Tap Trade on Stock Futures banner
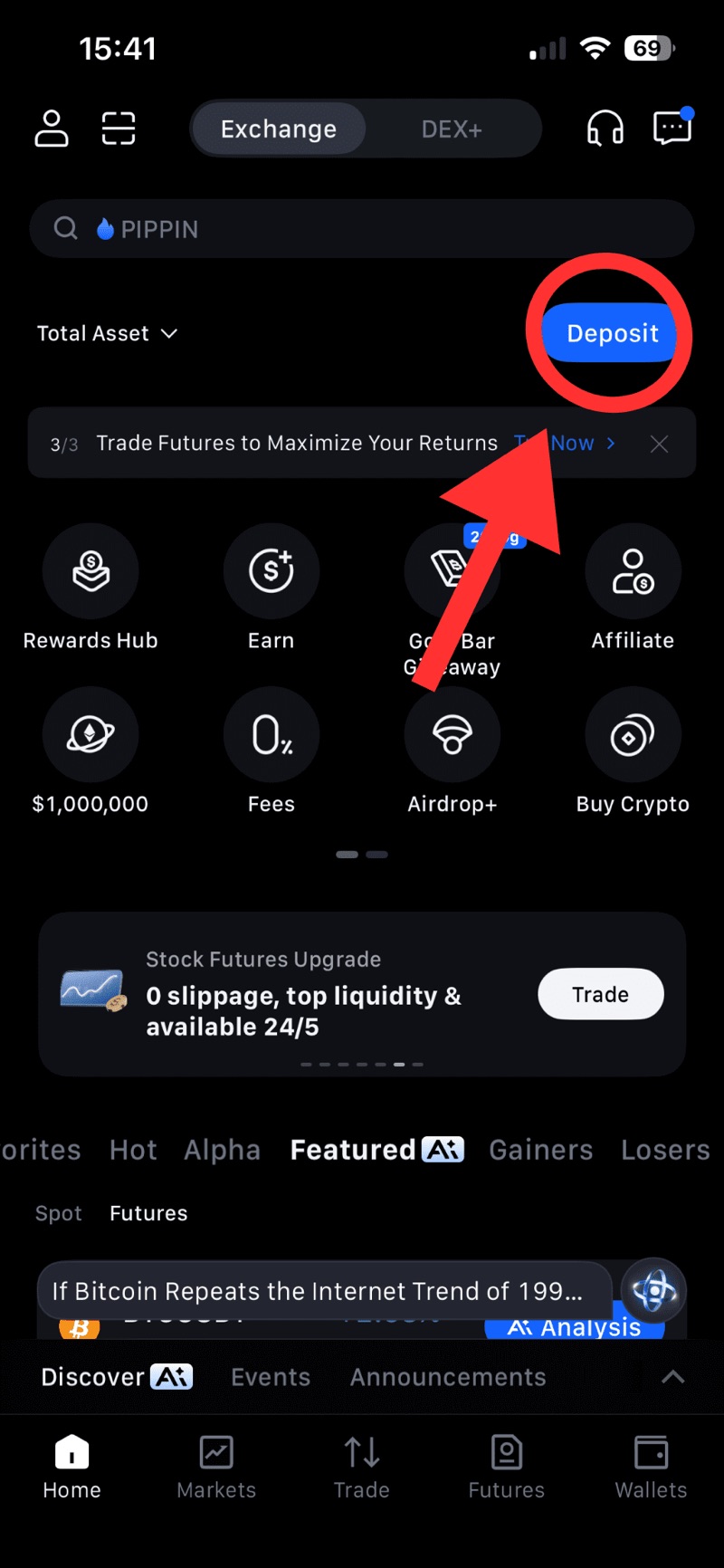This screenshot has width=724, height=1568. point(600,993)
